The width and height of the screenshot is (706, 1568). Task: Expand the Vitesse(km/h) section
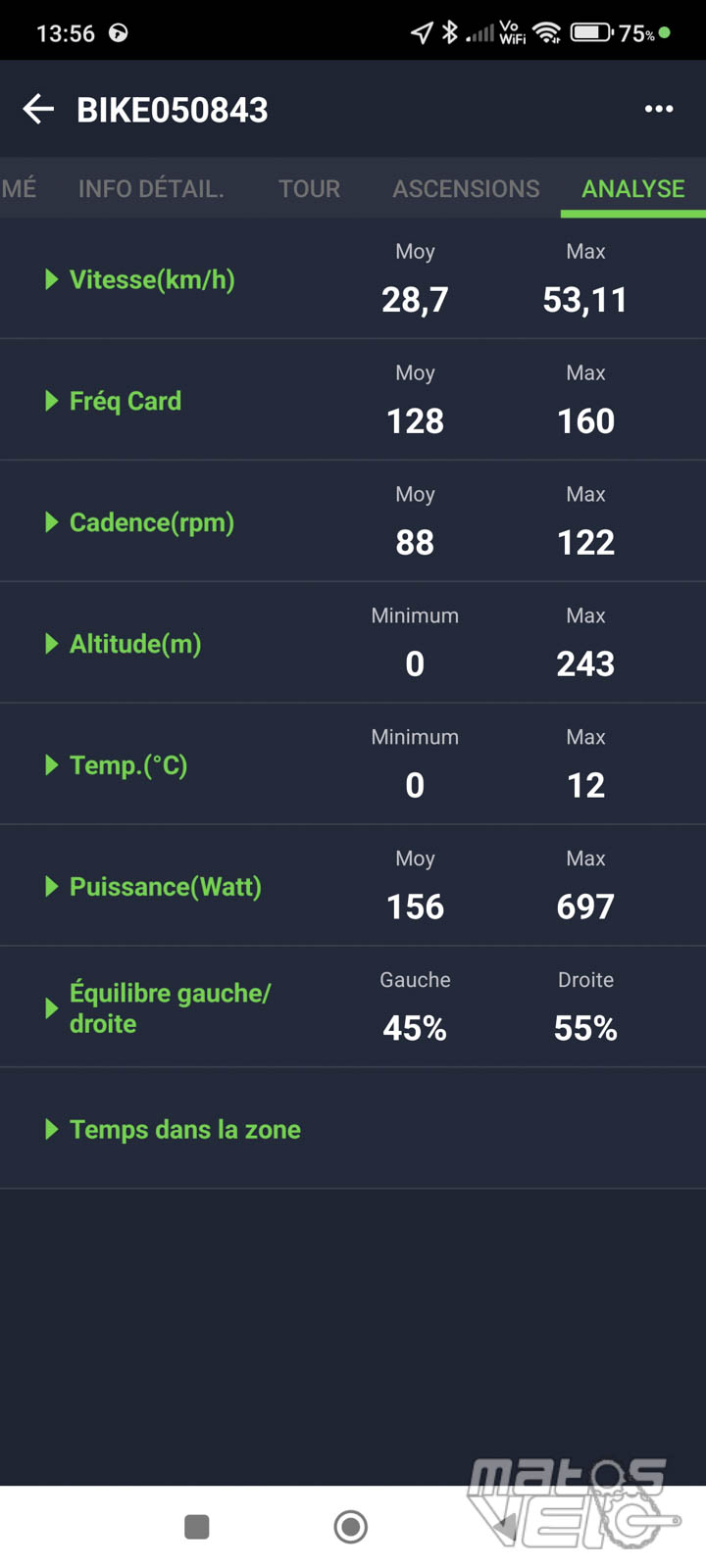(353, 278)
